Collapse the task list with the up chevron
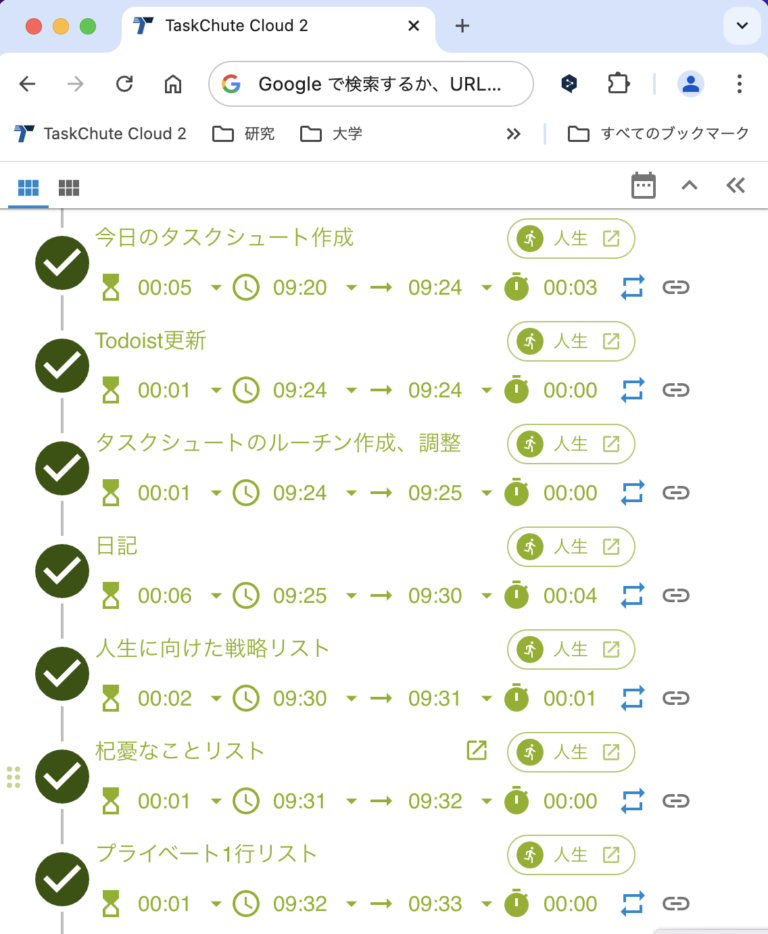768x934 pixels. [x=689, y=185]
